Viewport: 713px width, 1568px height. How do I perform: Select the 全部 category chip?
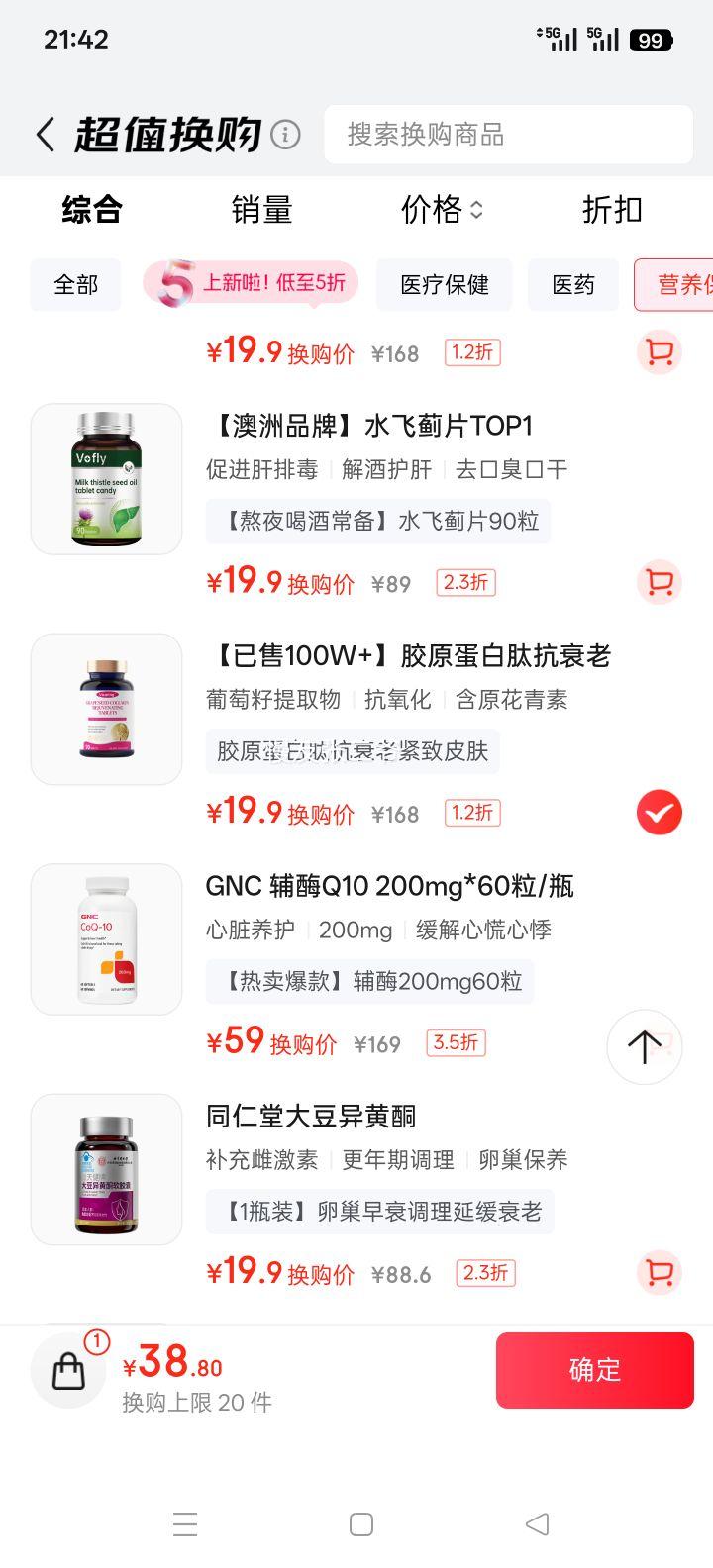[76, 285]
